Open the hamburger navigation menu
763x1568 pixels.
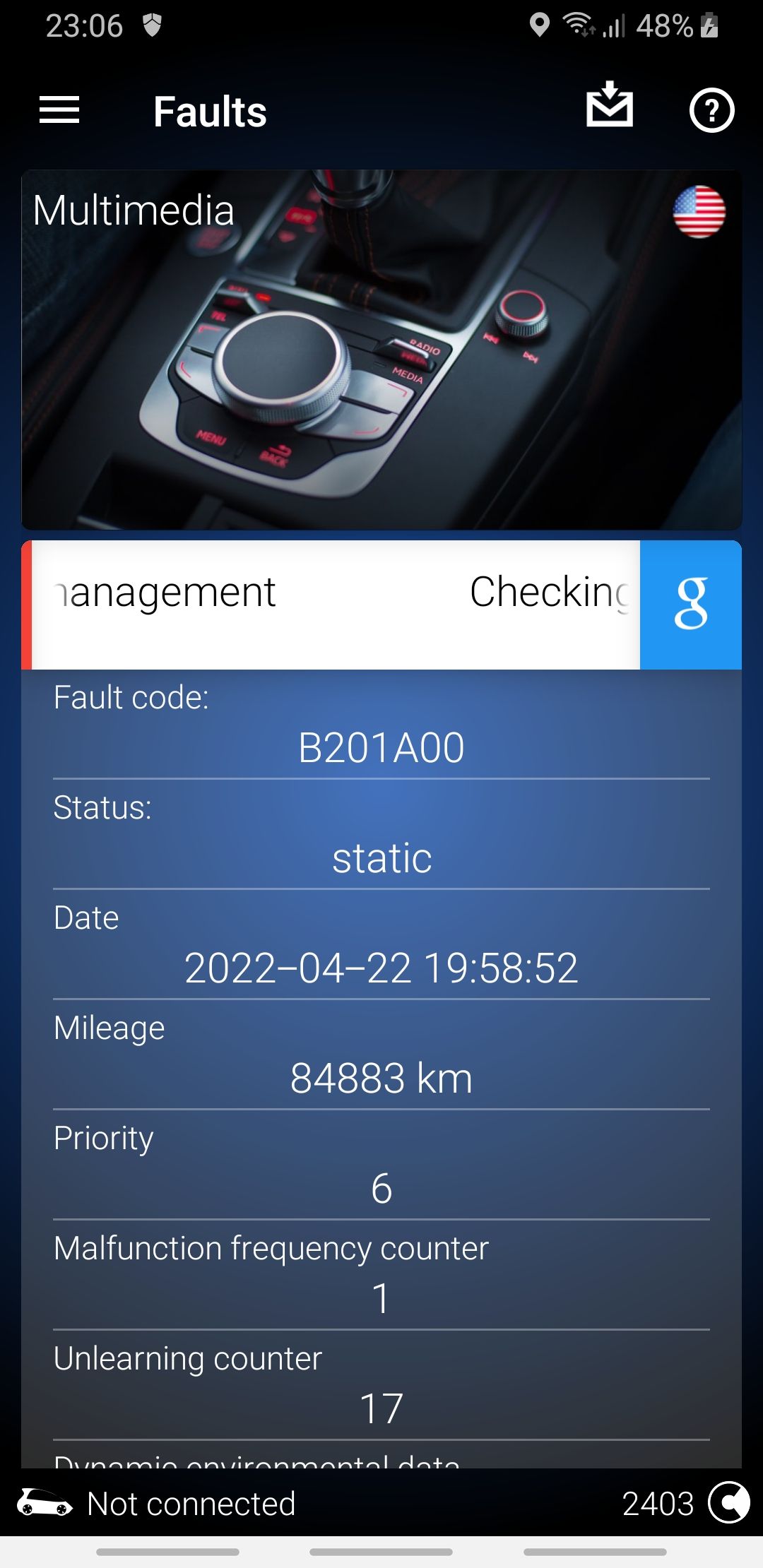(x=59, y=110)
